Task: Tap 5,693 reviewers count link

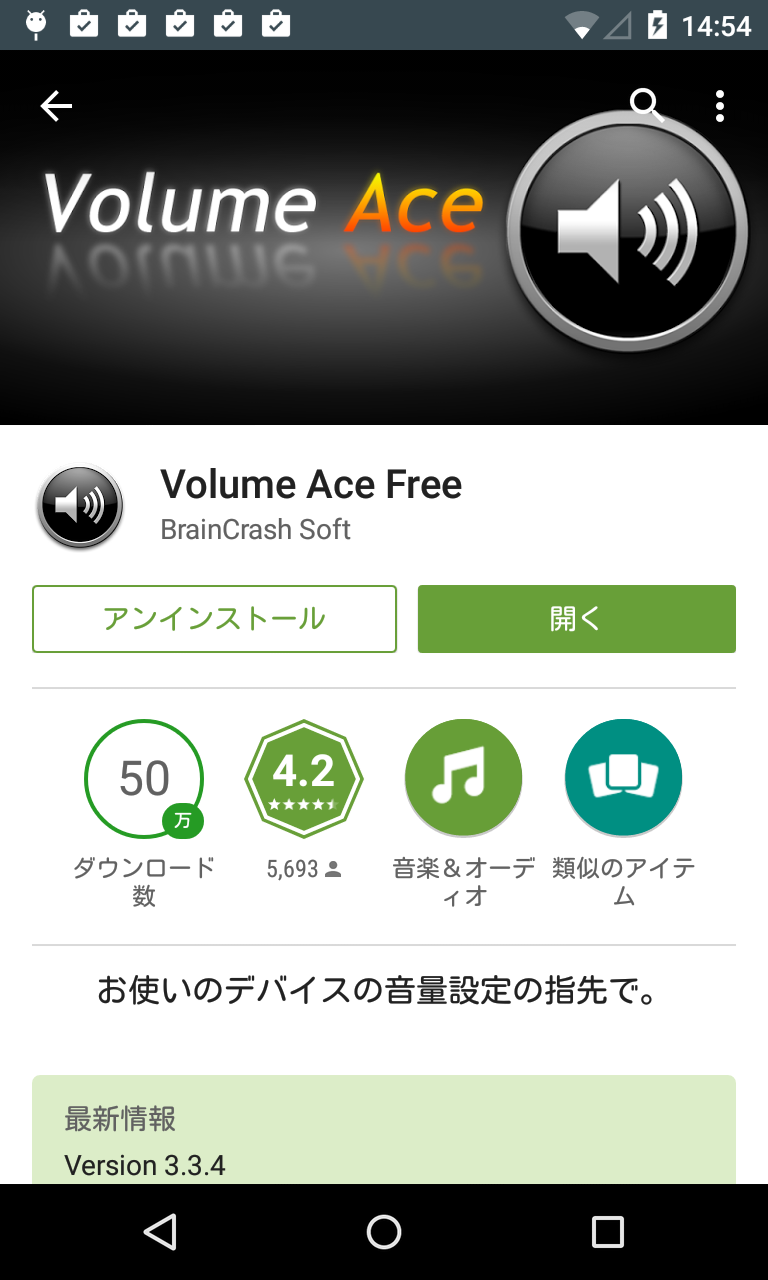Action: (304, 869)
